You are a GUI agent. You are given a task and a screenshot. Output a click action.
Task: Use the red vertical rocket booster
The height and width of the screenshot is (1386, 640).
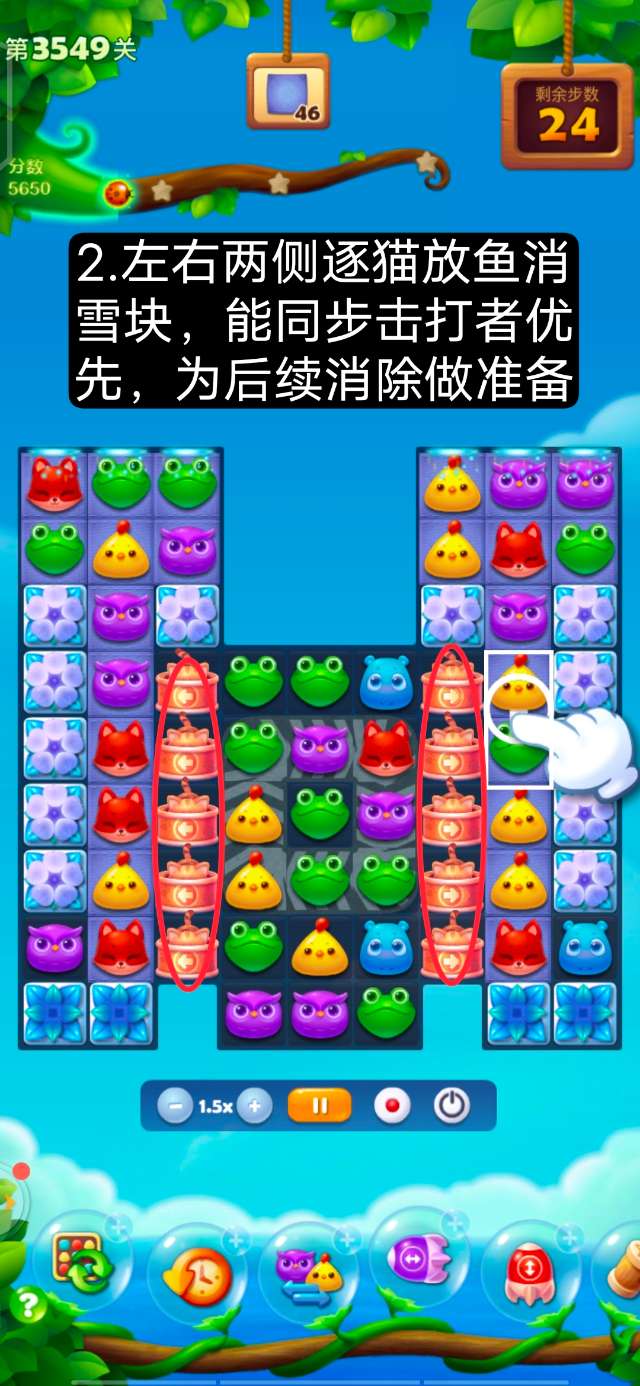[530, 1273]
